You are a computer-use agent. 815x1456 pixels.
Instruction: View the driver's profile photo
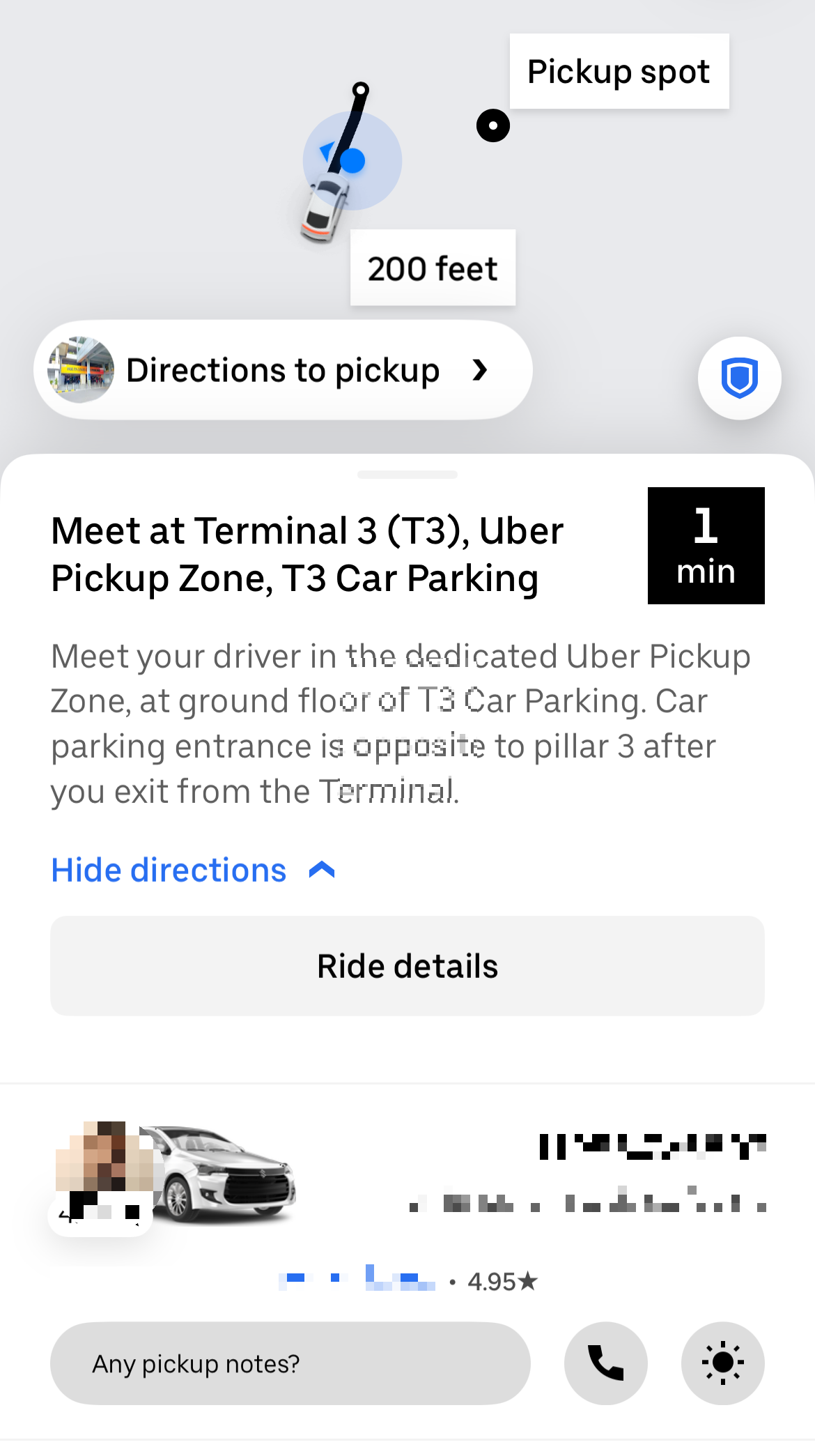[x=103, y=1157]
